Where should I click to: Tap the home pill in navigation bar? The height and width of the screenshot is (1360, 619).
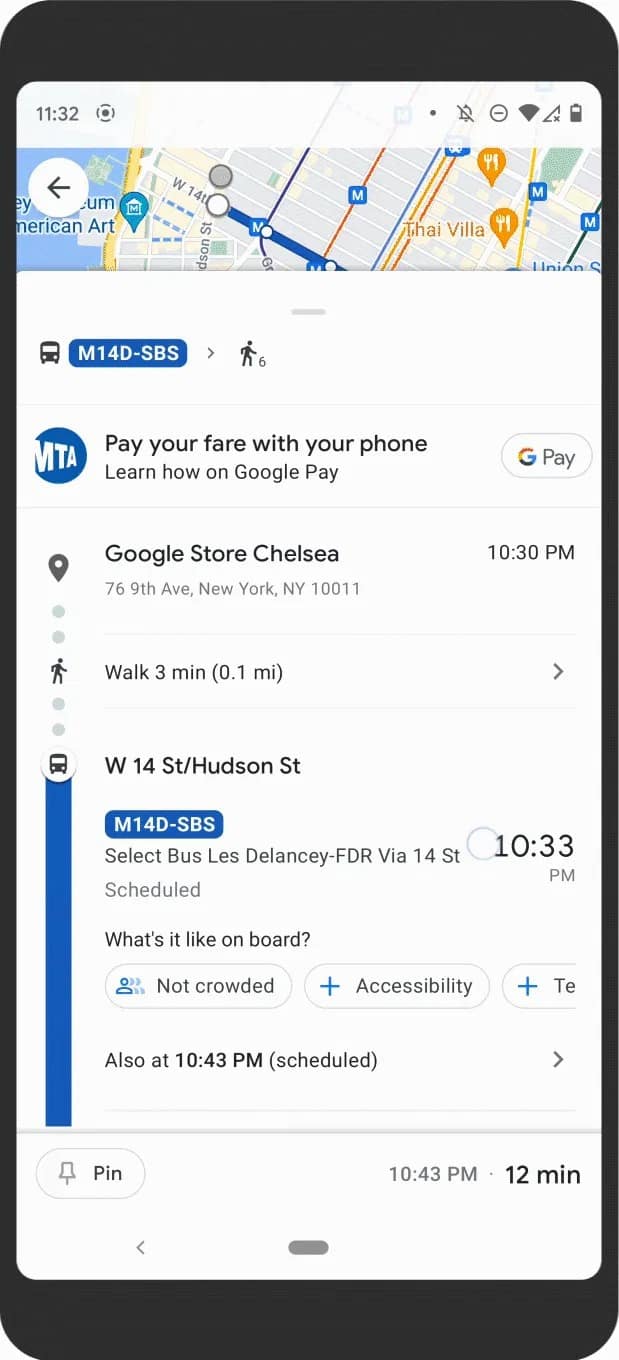pyautogui.click(x=308, y=1247)
